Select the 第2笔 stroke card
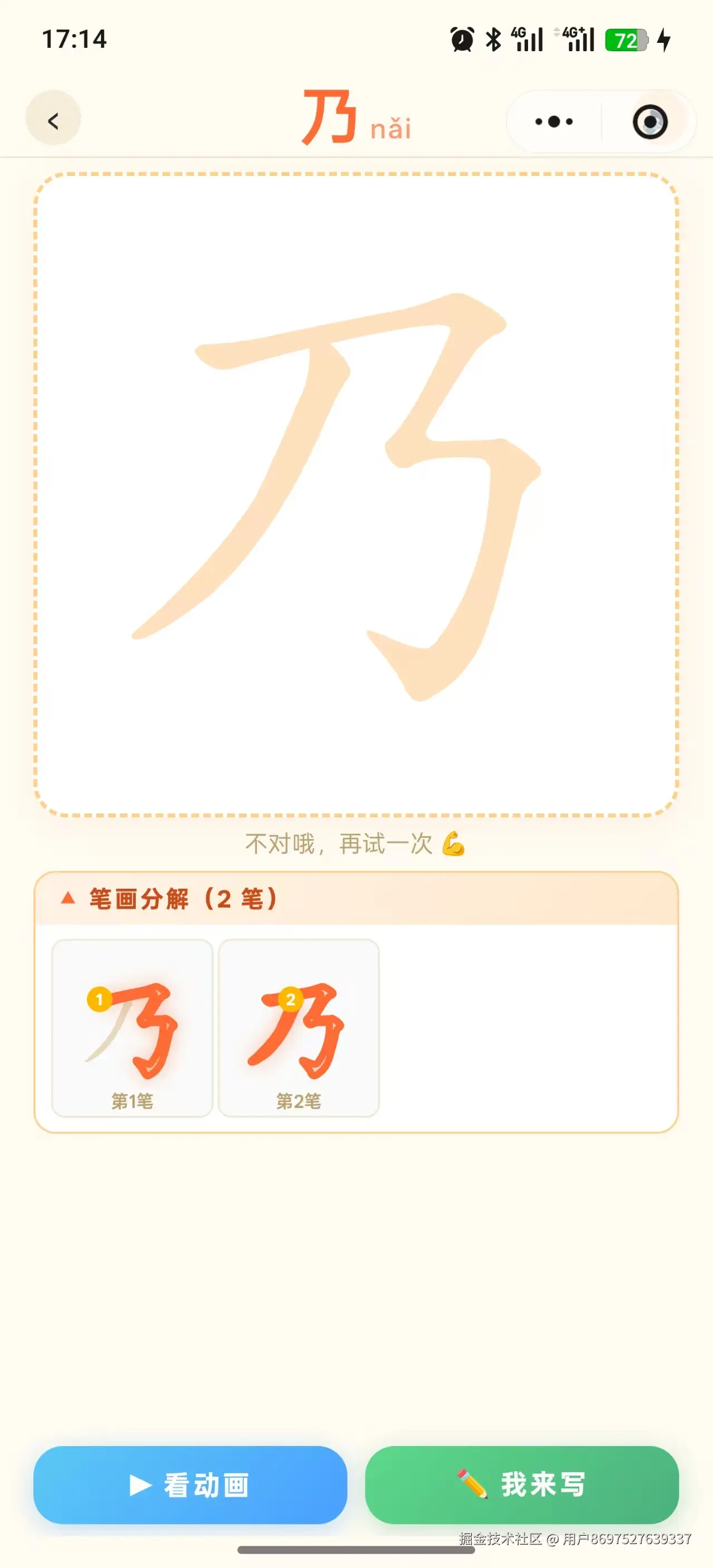 click(x=299, y=1027)
